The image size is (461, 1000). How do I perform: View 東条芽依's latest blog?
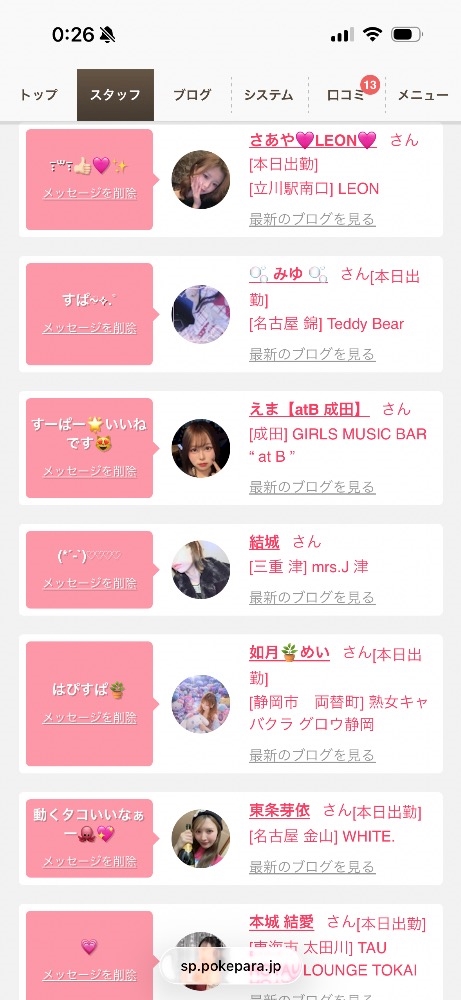point(312,867)
